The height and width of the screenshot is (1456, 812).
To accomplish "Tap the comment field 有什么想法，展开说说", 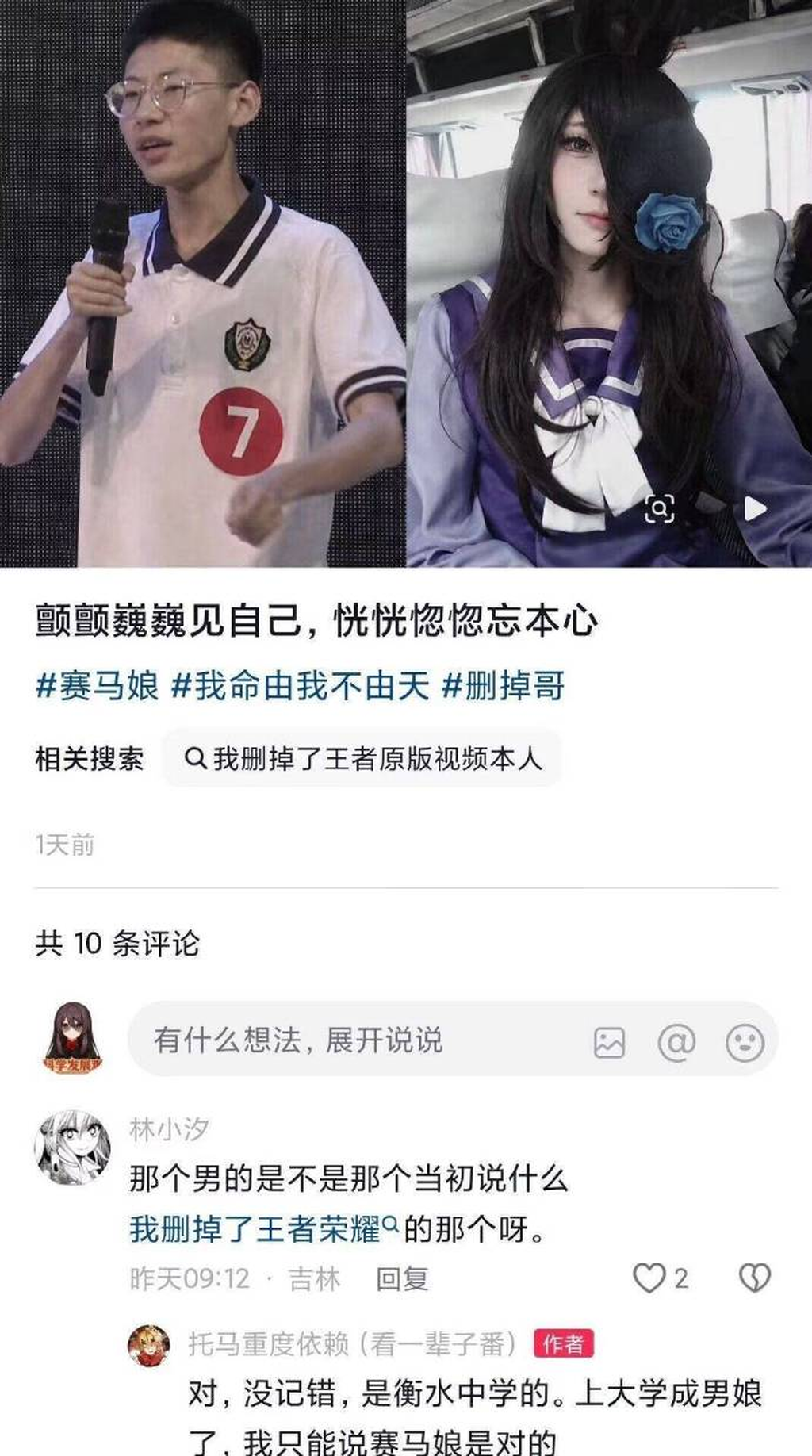I will (453, 1039).
